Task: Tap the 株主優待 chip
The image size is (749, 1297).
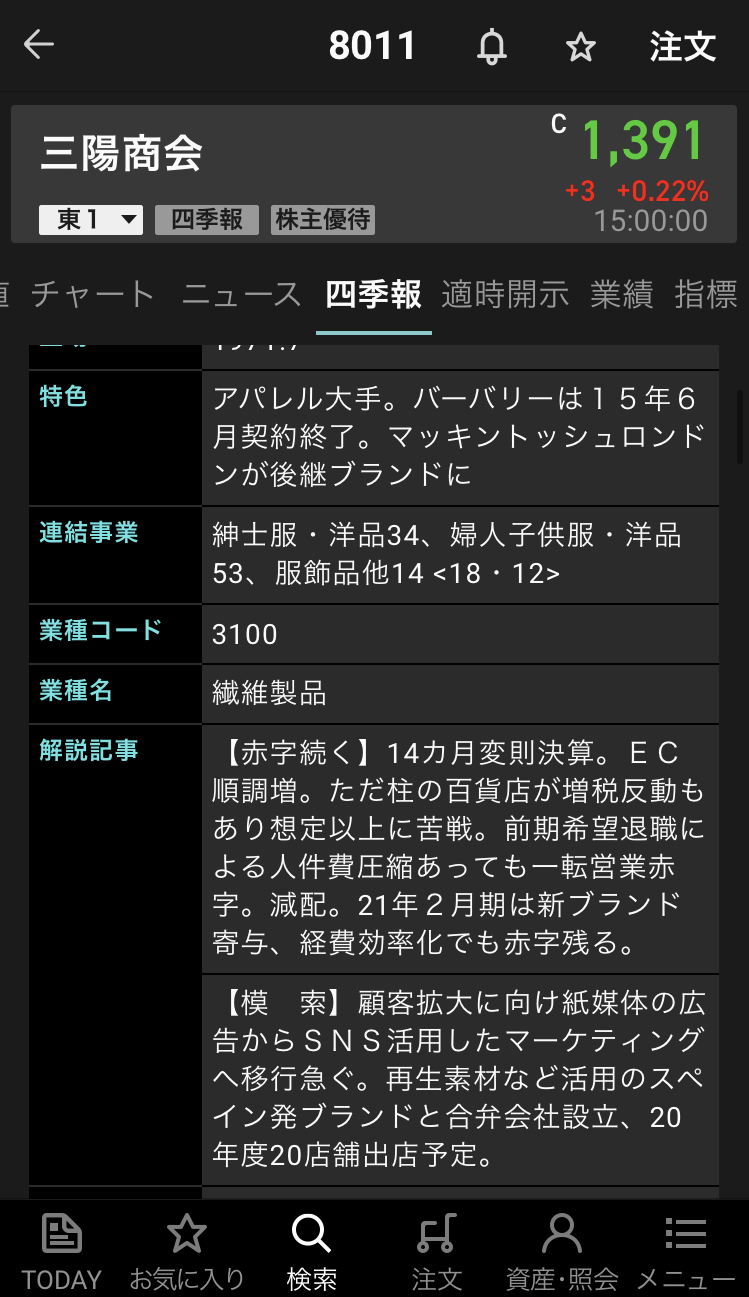Action: (323, 220)
